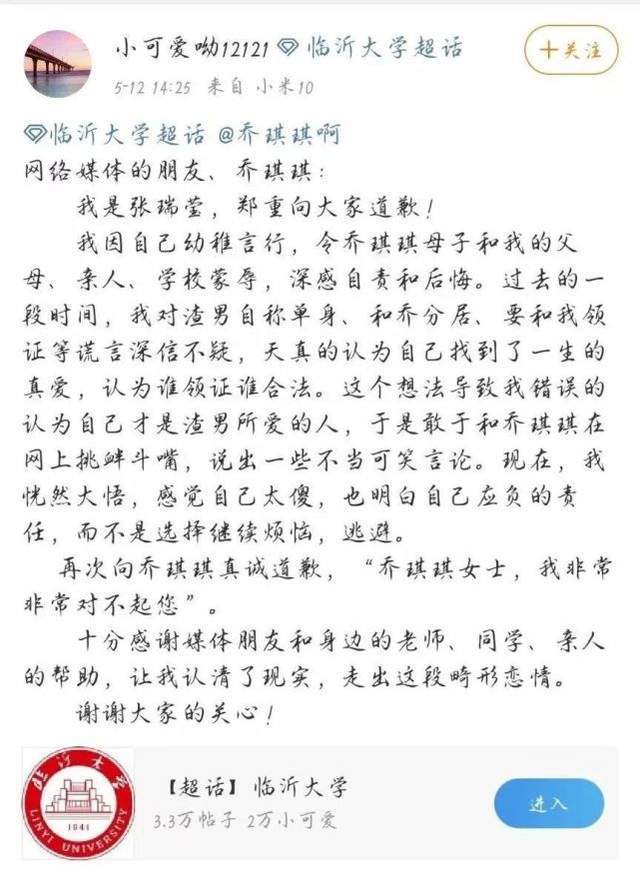Image resolution: width=640 pixels, height=876 pixels.
Task: Follow user 小可爱呦12121
Action: pos(571,49)
